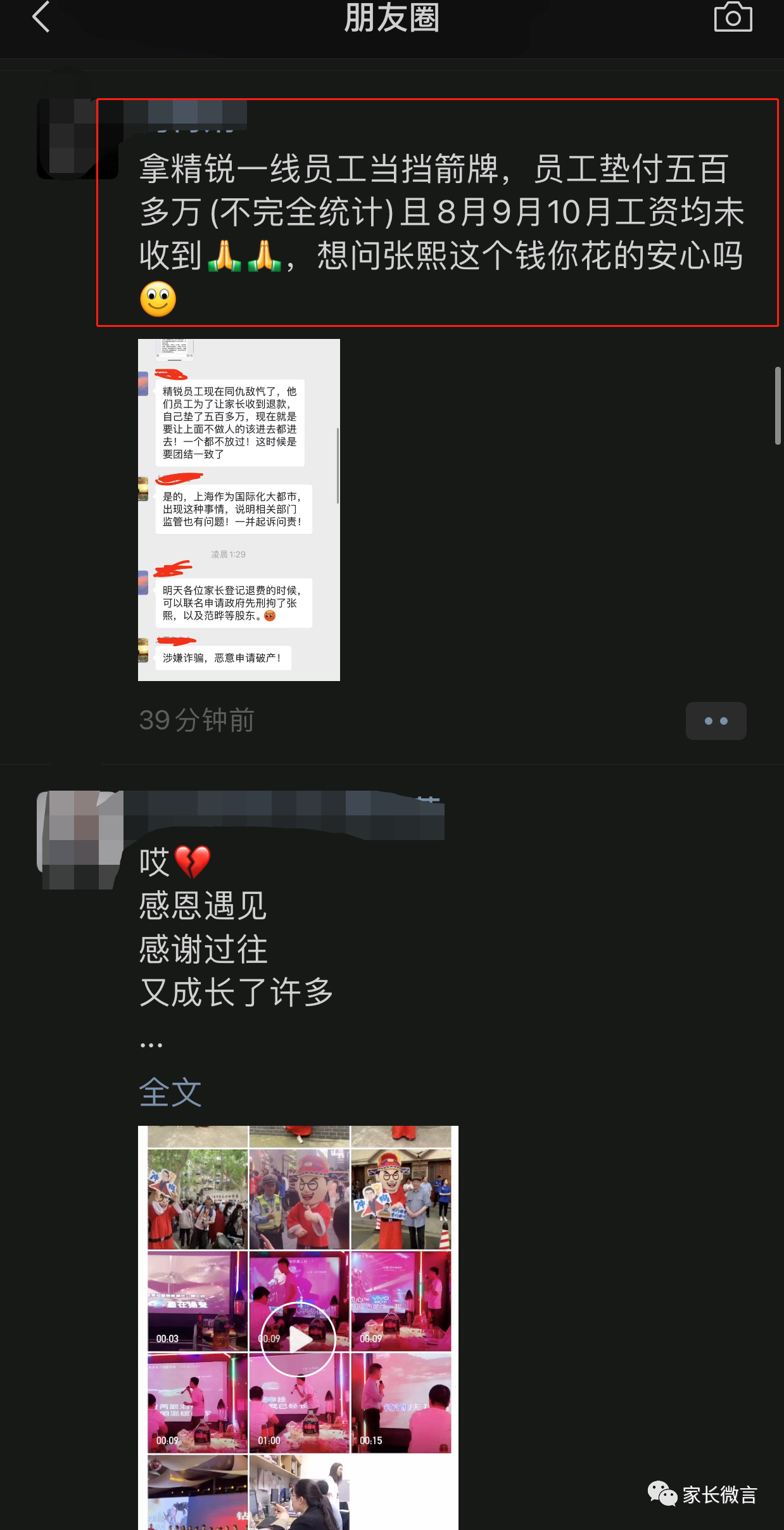The image size is (784, 1530).
Task: Open the chat screenshot image in first post
Action: pyautogui.click(x=239, y=509)
